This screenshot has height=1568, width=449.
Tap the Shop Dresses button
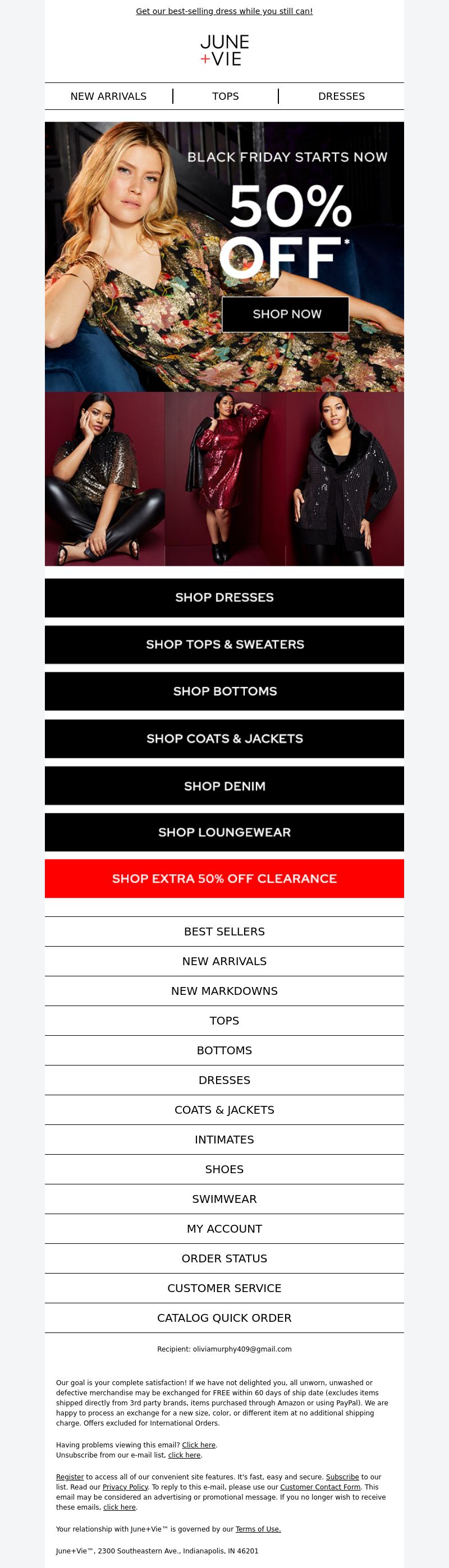[x=224, y=597]
